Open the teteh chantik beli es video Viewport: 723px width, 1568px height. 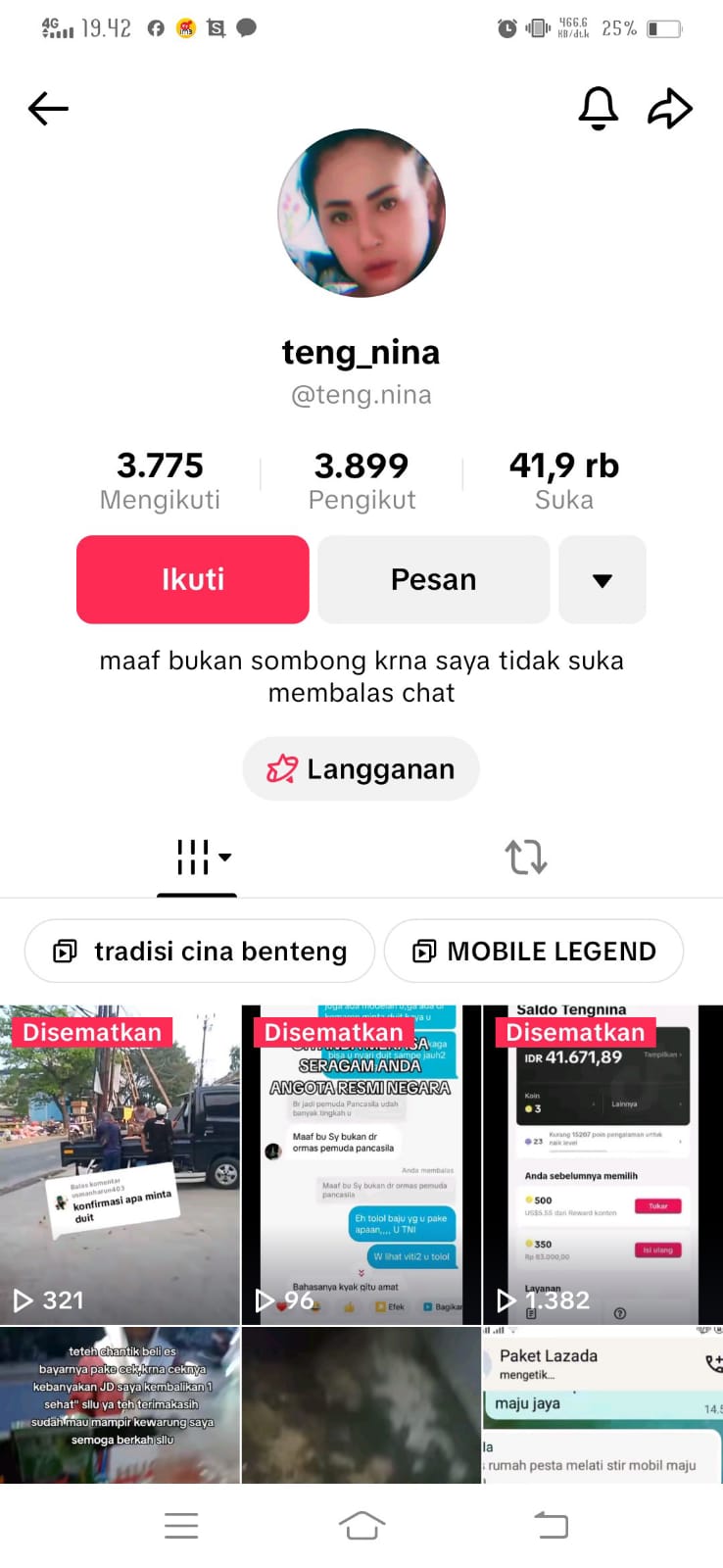pyautogui.click(x=120, y=1405)
